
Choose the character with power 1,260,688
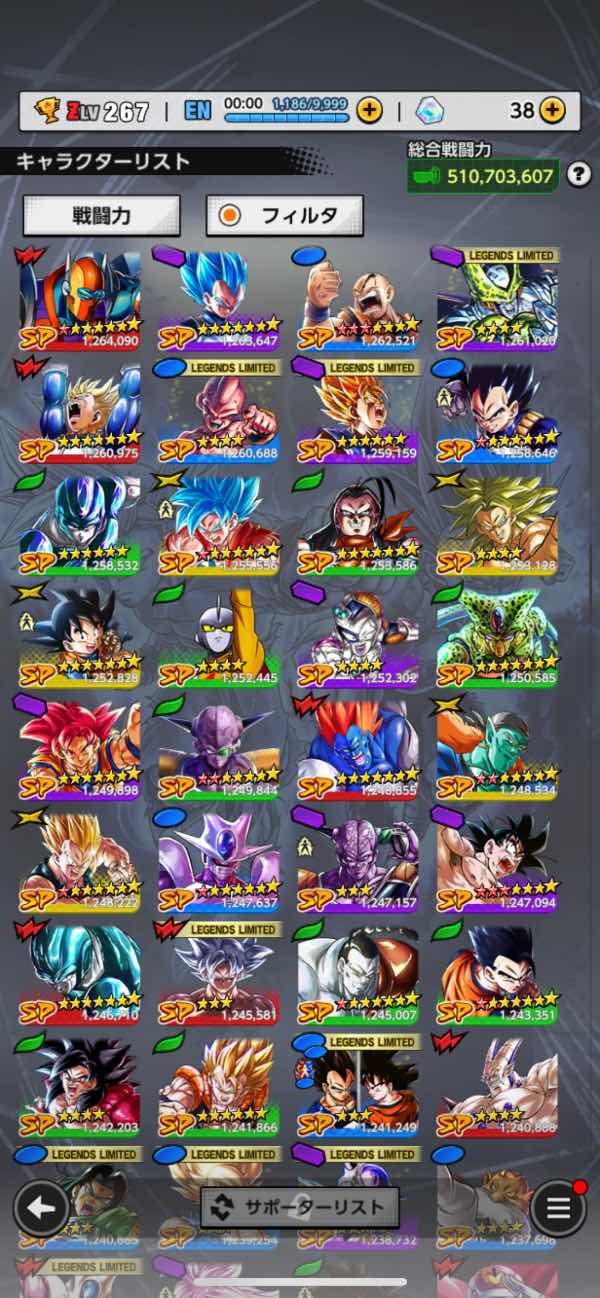pos(219,412)
